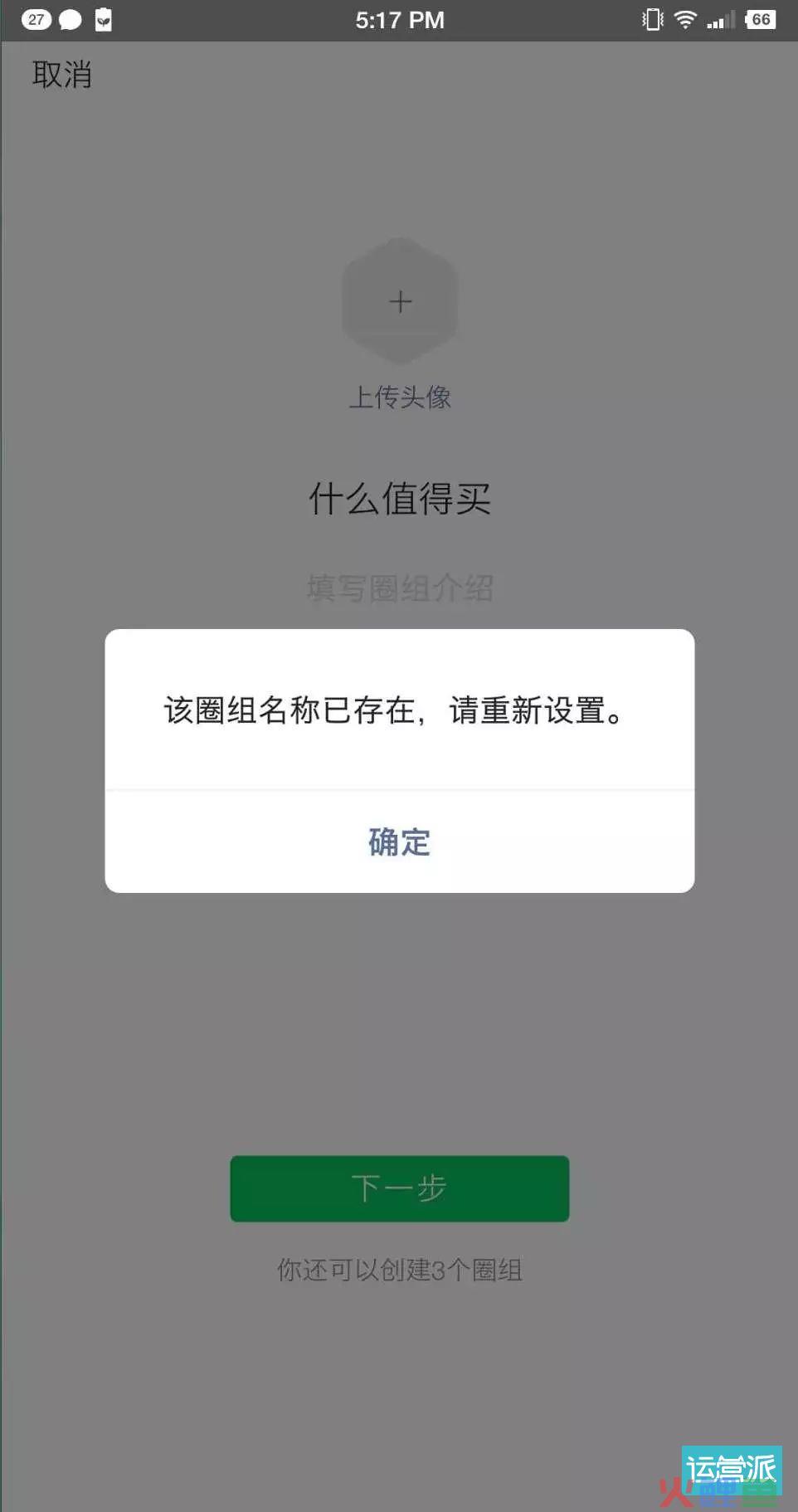Tap the 填写圈组介绍 introduction field

click(399, 588)
